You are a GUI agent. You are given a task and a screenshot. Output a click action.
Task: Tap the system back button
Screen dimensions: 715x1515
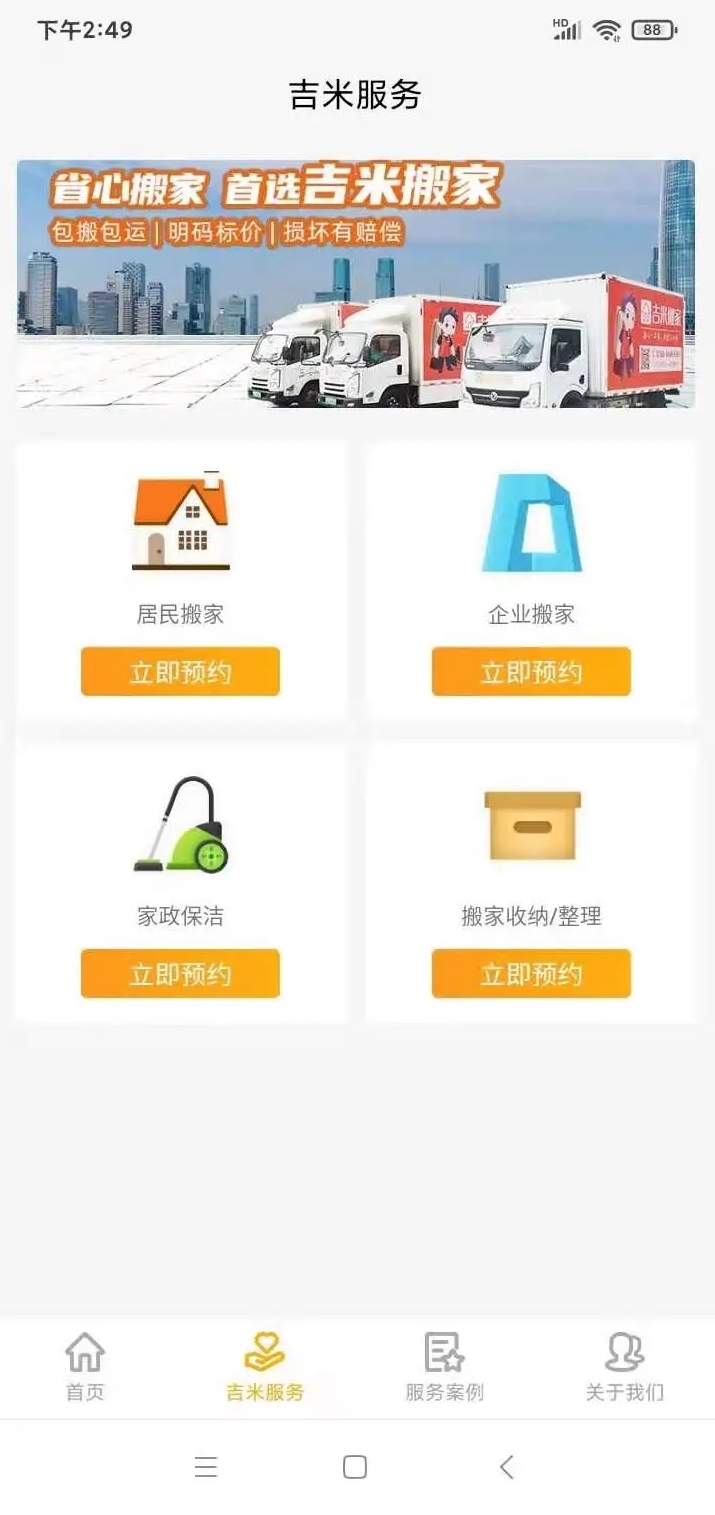[506, 1467]
